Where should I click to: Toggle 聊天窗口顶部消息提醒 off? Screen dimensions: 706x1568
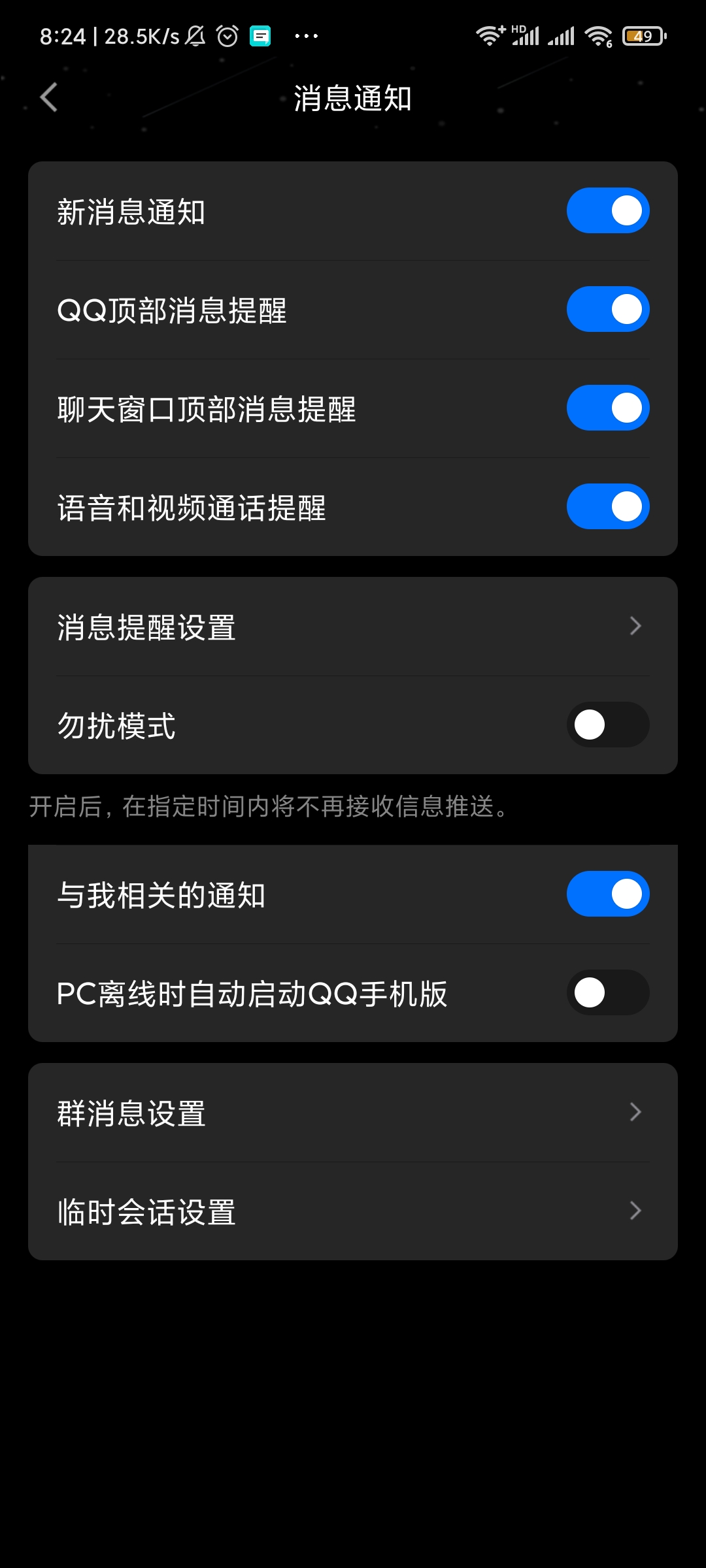tap(608, 408)
